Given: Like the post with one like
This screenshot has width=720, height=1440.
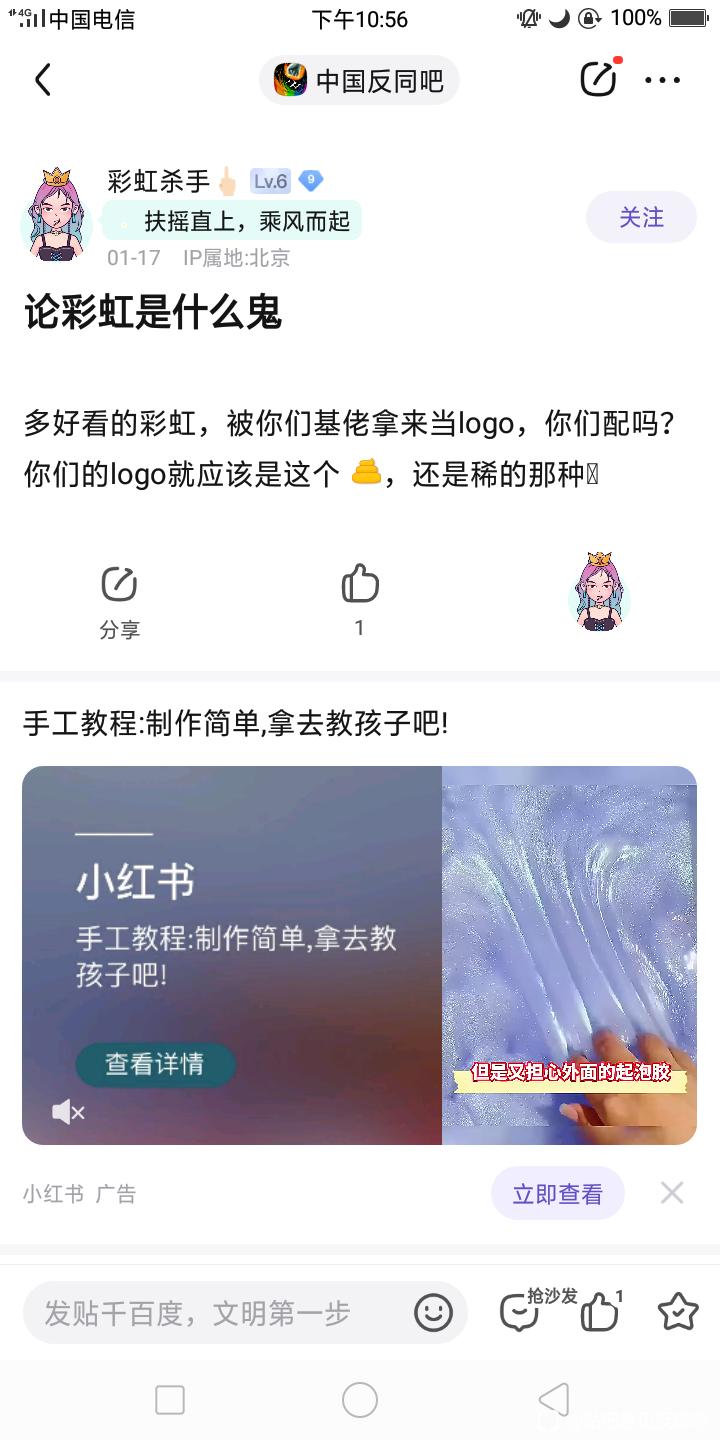Looking at the screenshot, I should (x=359, y=598).
